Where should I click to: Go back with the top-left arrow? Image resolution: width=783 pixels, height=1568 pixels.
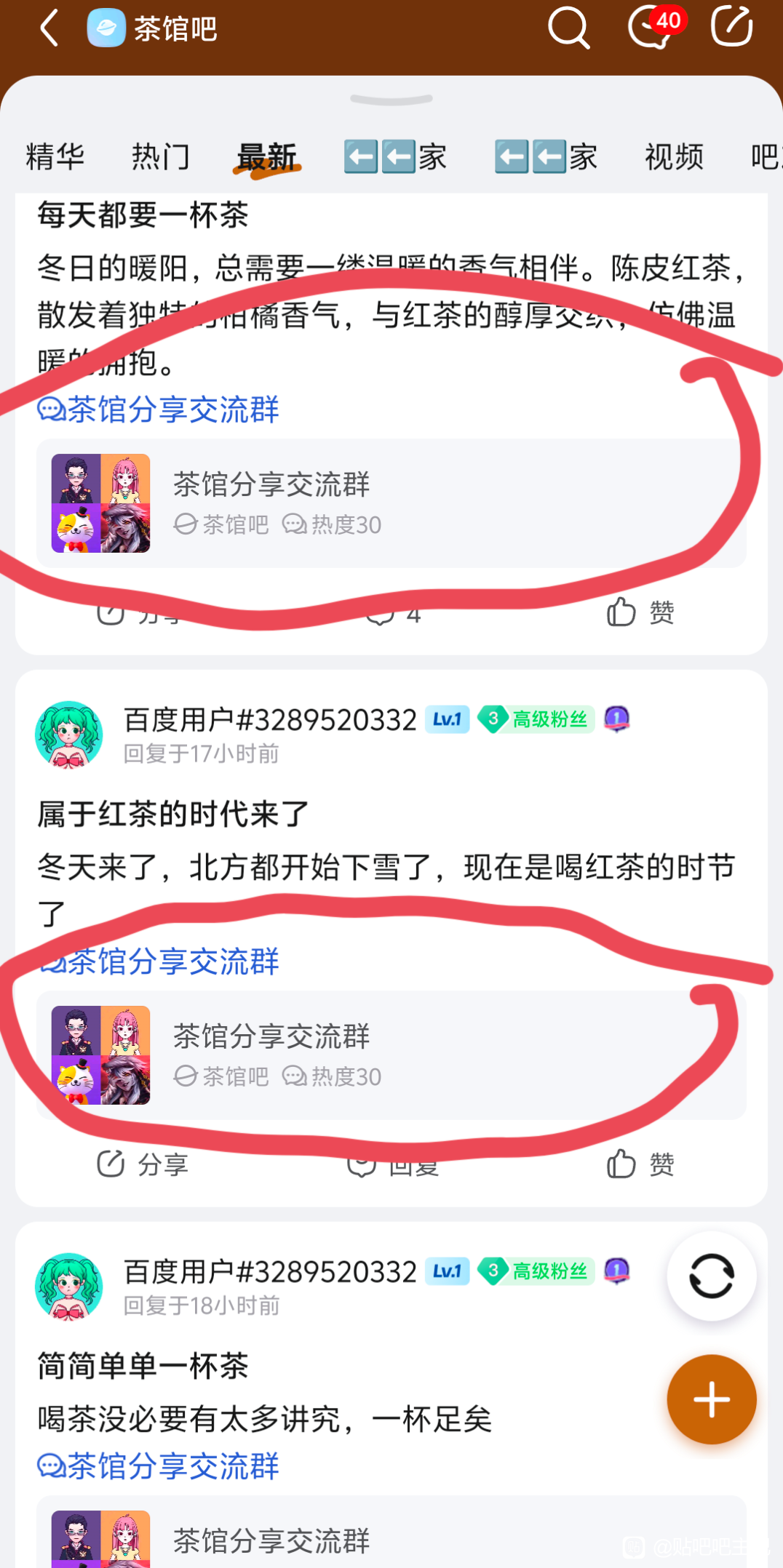pyautogui.click(x=49, y=28)
